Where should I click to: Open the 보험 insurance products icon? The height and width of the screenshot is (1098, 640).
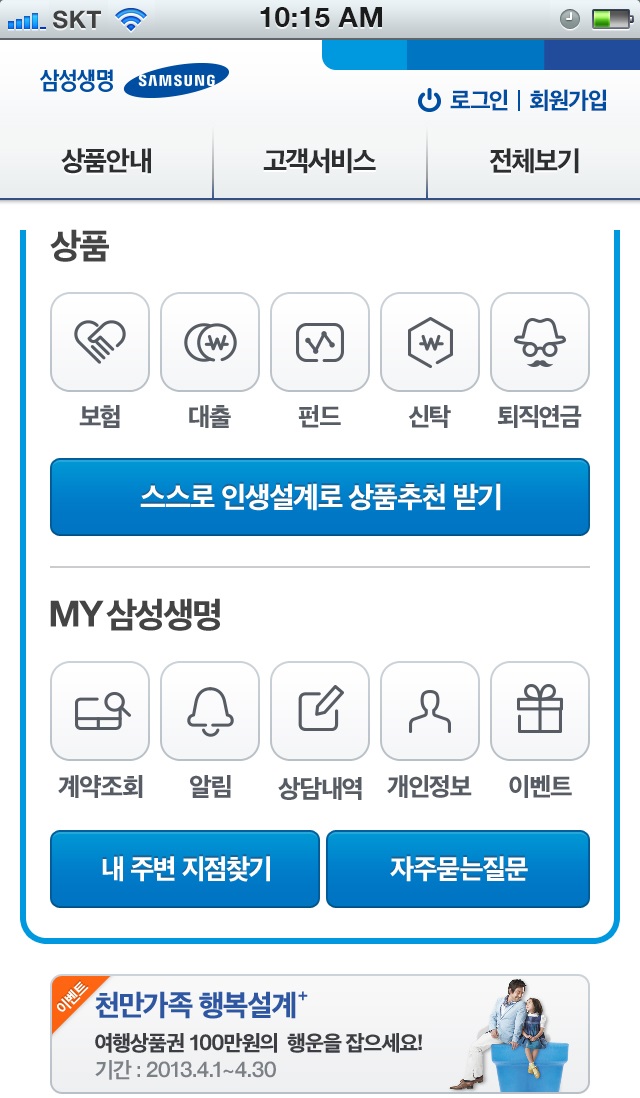click(100, 342)
